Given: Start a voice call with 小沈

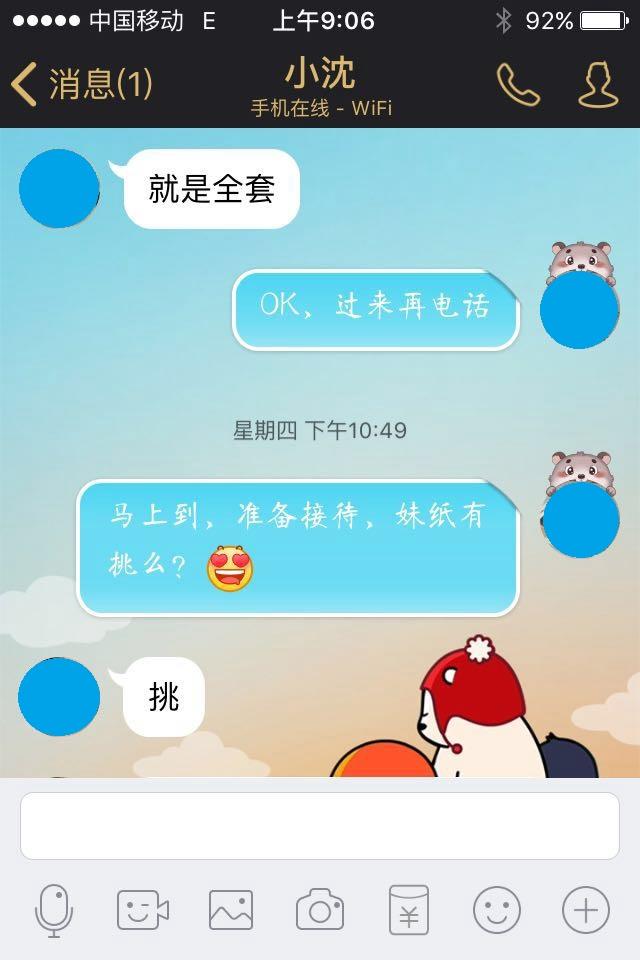Looking at the screenshot, I should coord(518,85).
